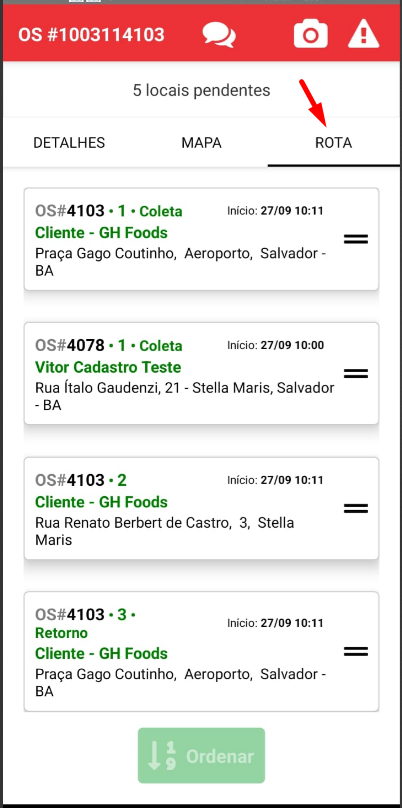
Task: Tap reorder handle on Vitor Cadastro Teste card
Action: [356, 374]
